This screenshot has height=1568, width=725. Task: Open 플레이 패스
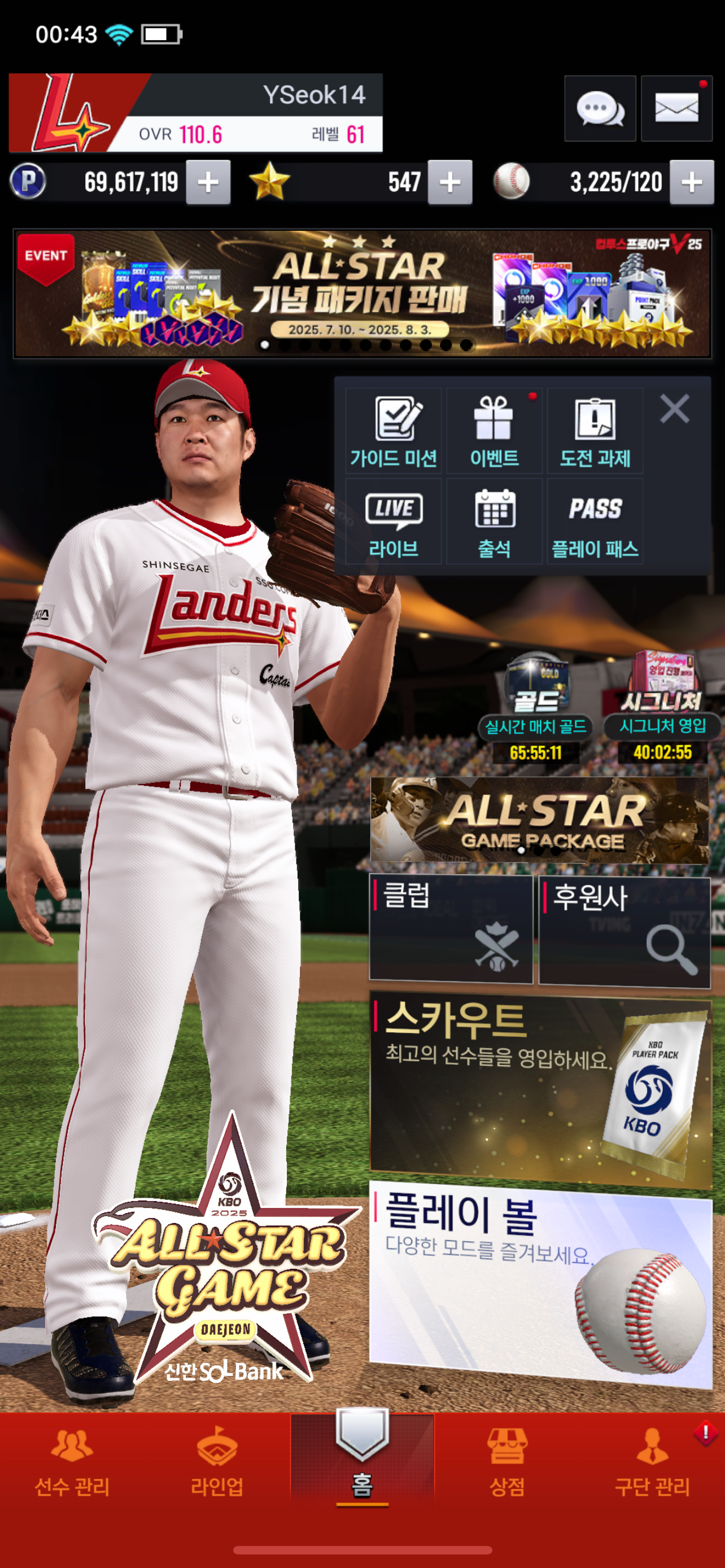pos(595,521)
